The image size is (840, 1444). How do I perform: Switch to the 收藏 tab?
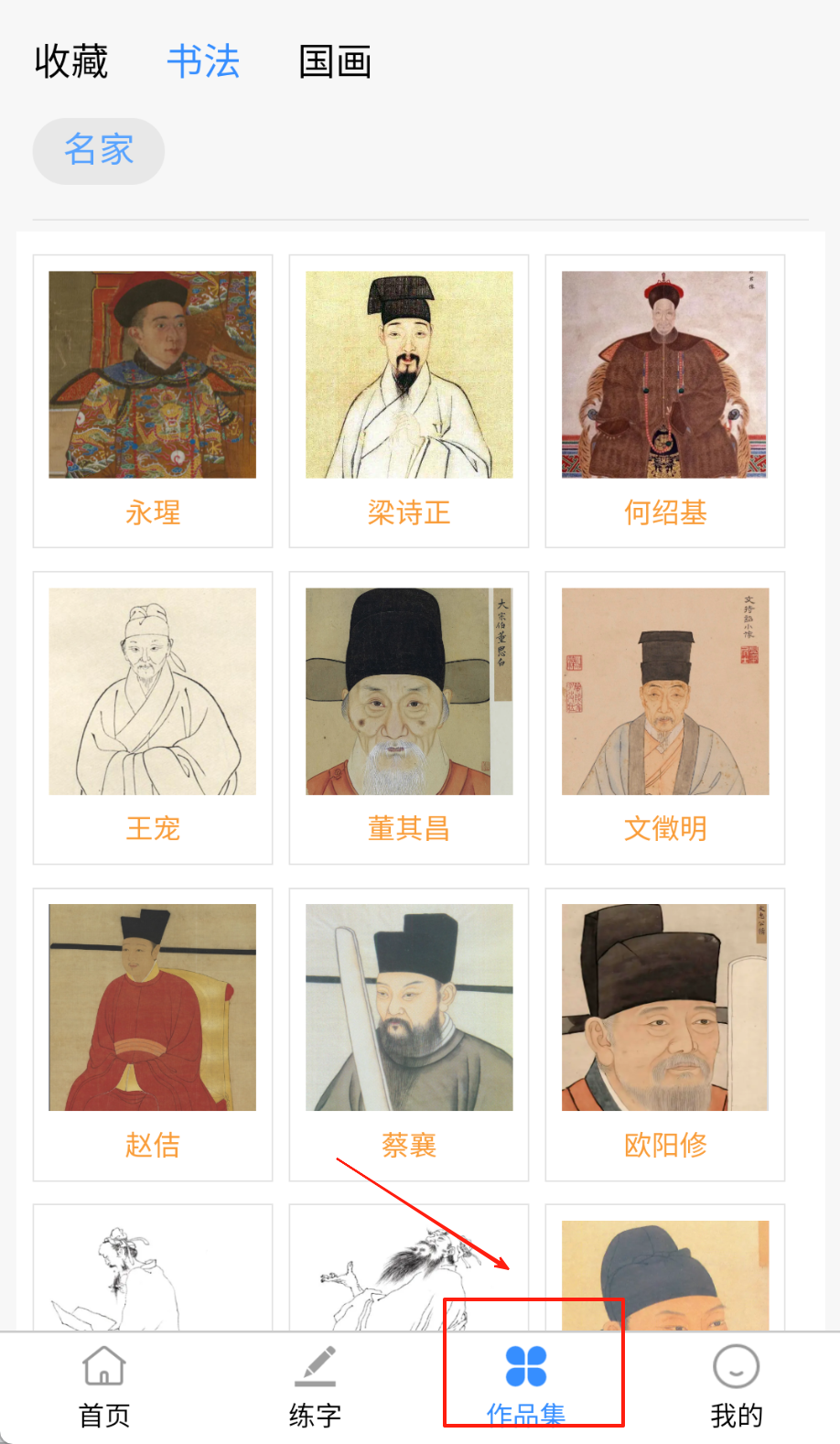click(71, 62)
